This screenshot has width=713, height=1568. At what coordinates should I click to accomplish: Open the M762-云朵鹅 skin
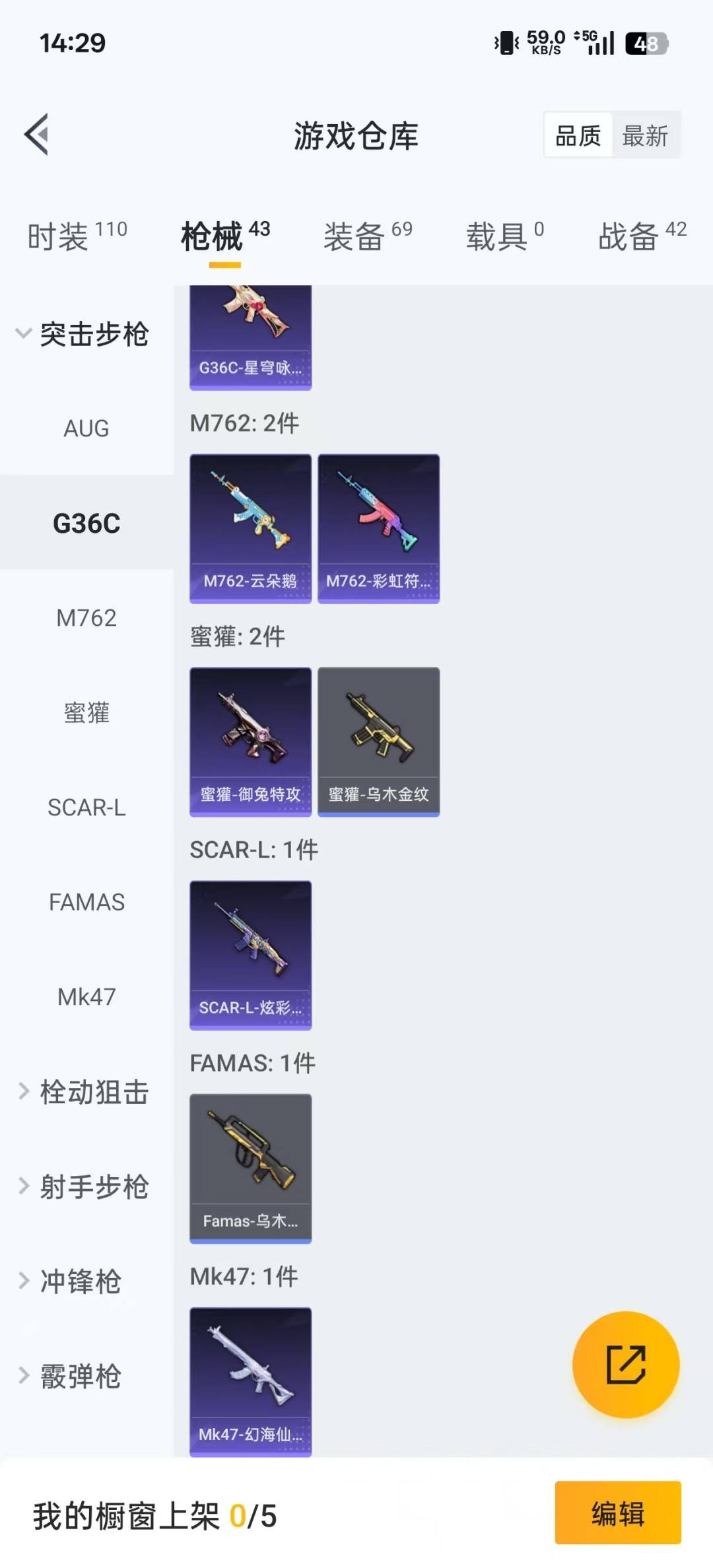pyautogui.click(x=250, y=528)
